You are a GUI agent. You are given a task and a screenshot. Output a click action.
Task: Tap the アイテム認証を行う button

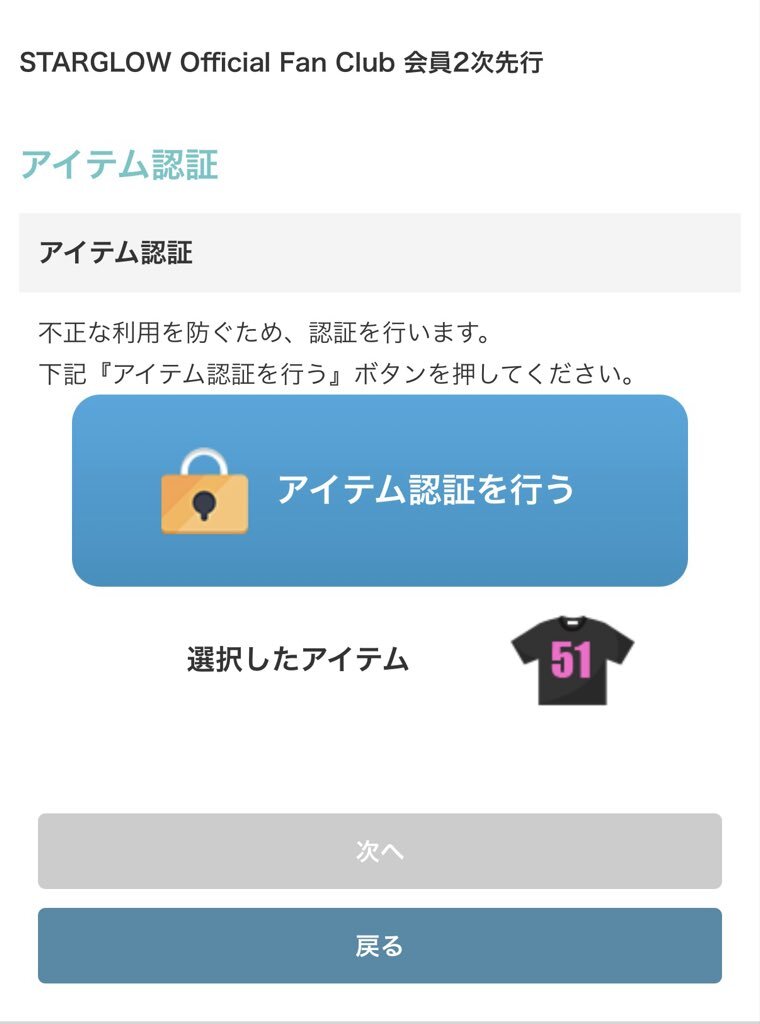[380, 490]
